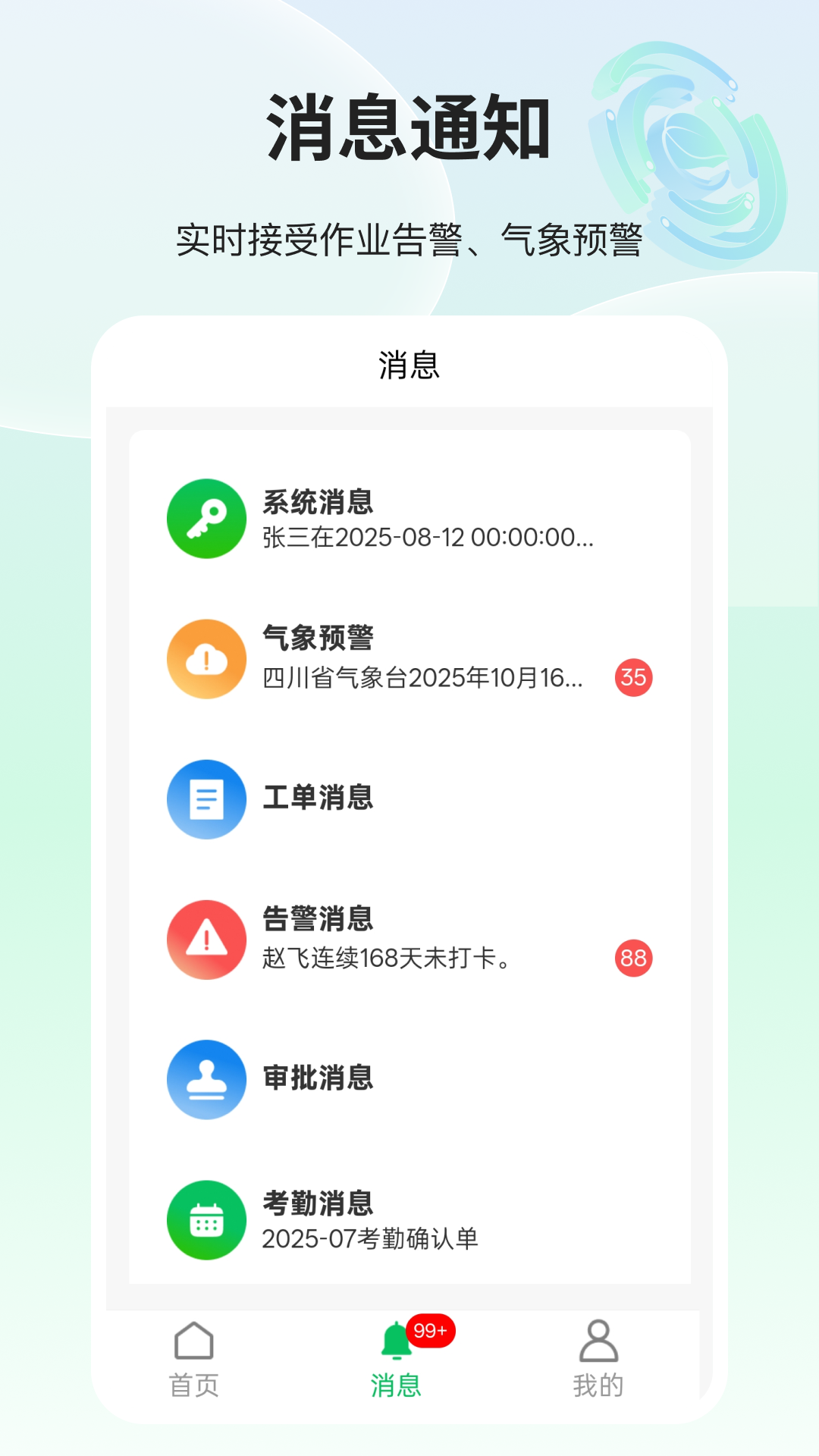Tap the 消息 header title

pyautogui.click(x=409, y=364)
